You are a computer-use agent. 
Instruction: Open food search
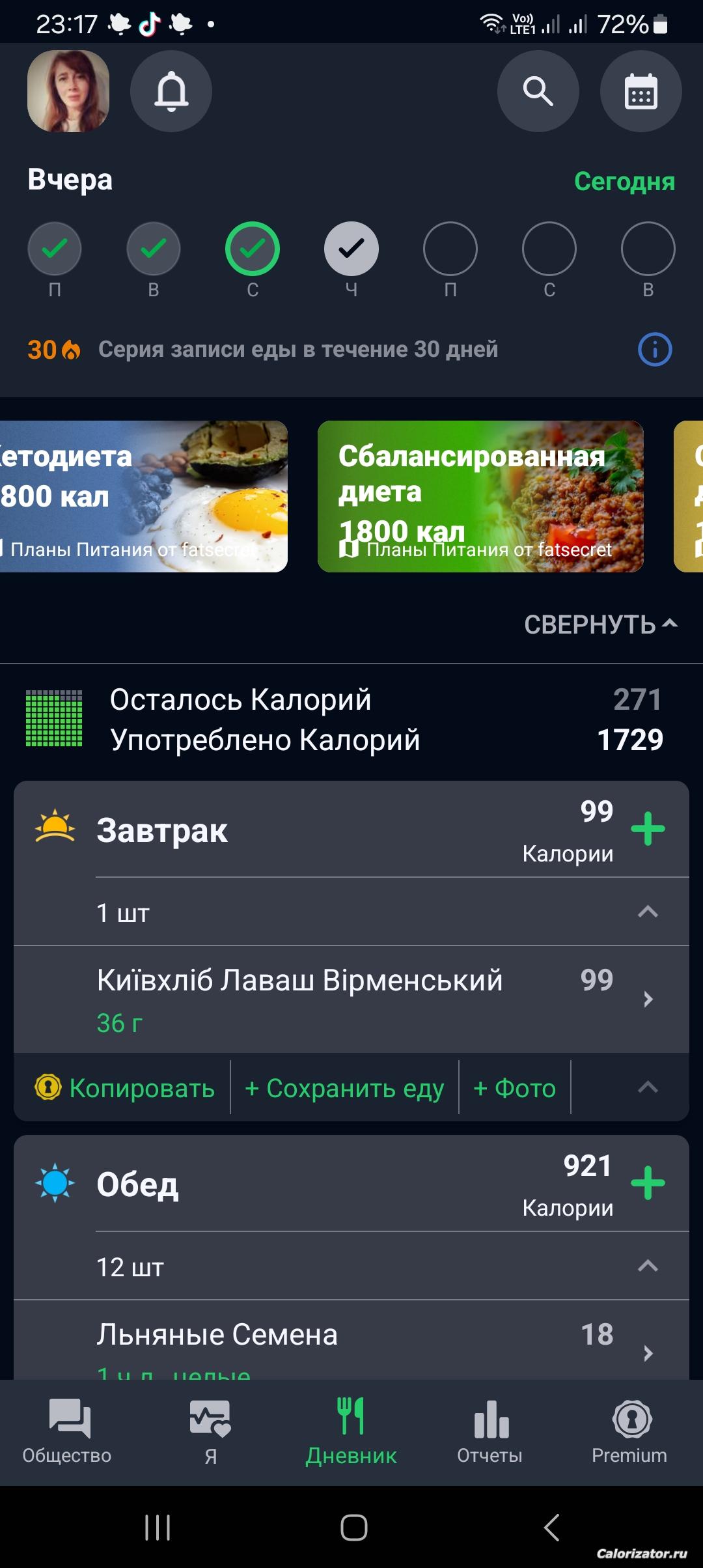[538, 91]
